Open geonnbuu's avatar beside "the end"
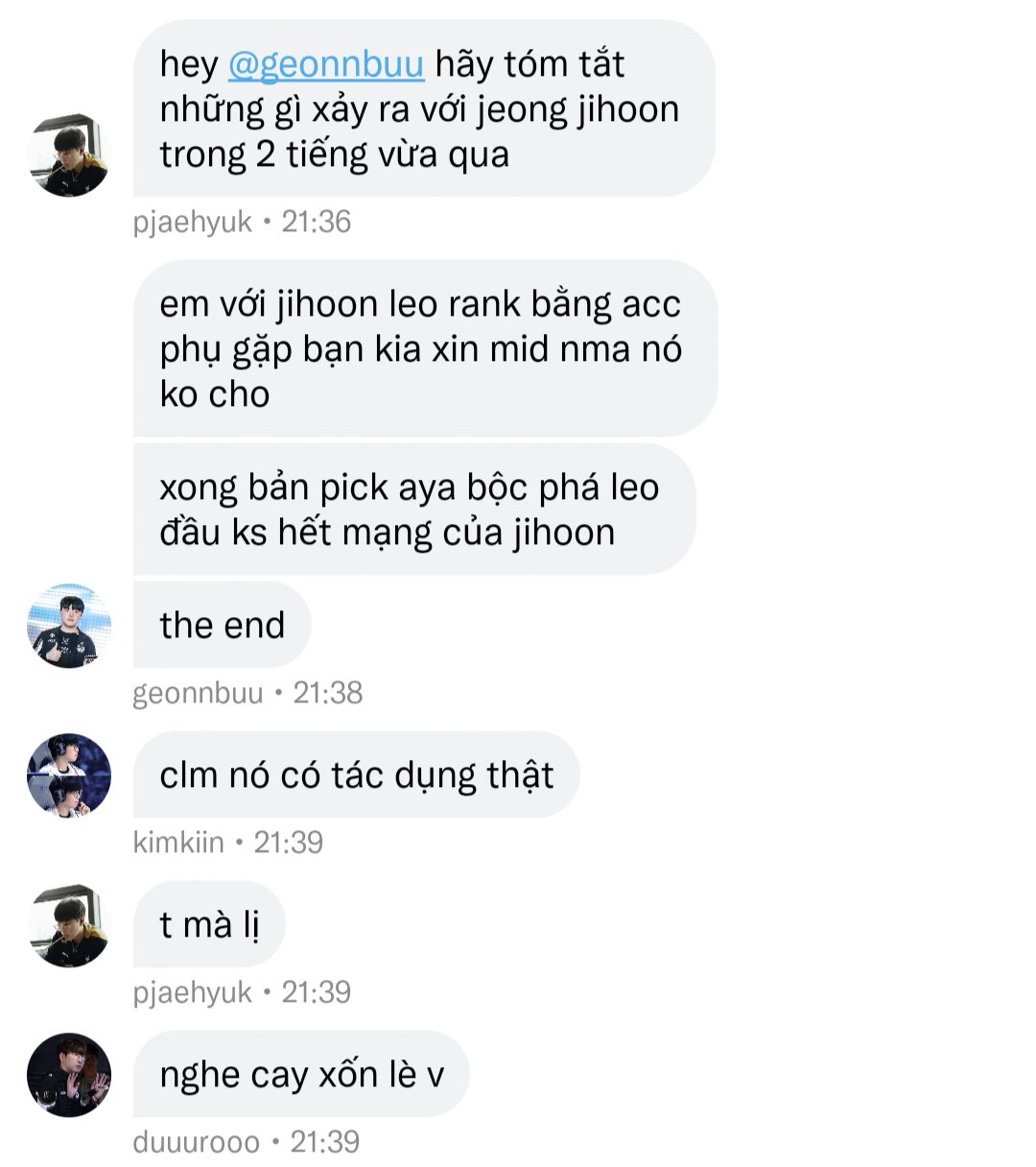The image size is (1036, 1167). [69, 626]
